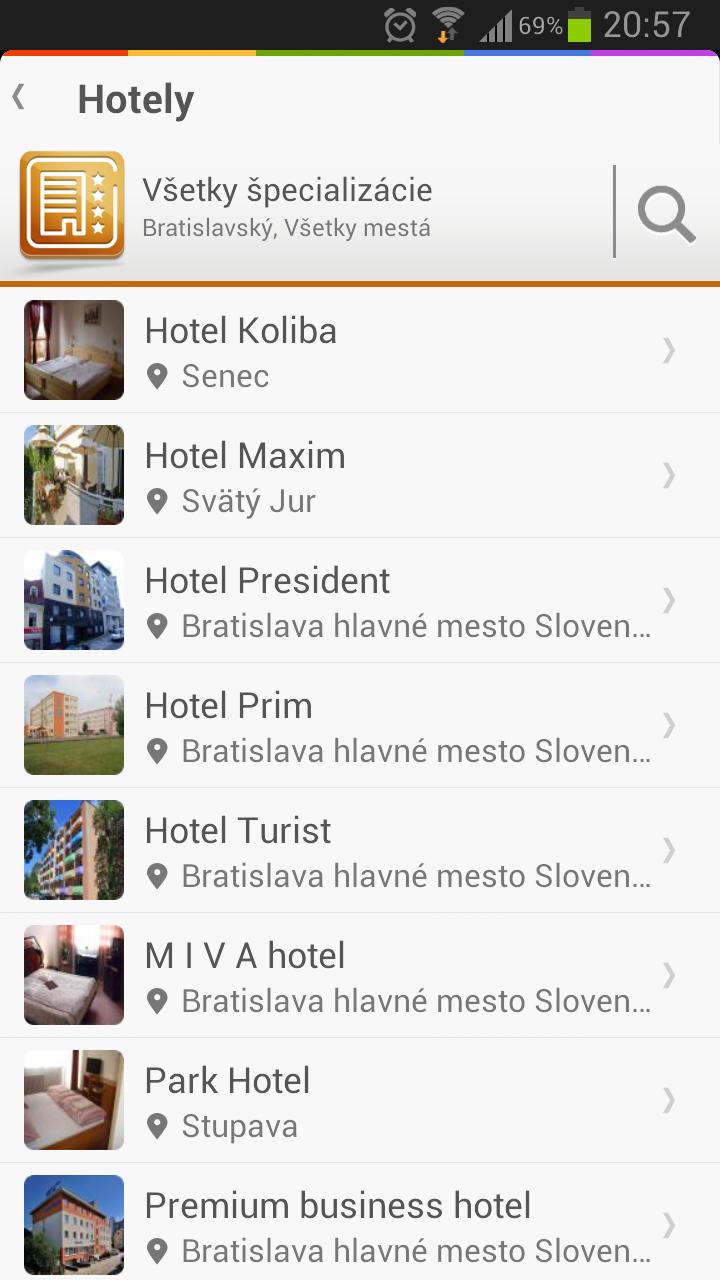Image resolution: width=720 pixels, height=1280 pixels.
Task: Open the Hotel Prim entry
Action: click(x=360, y=726)
